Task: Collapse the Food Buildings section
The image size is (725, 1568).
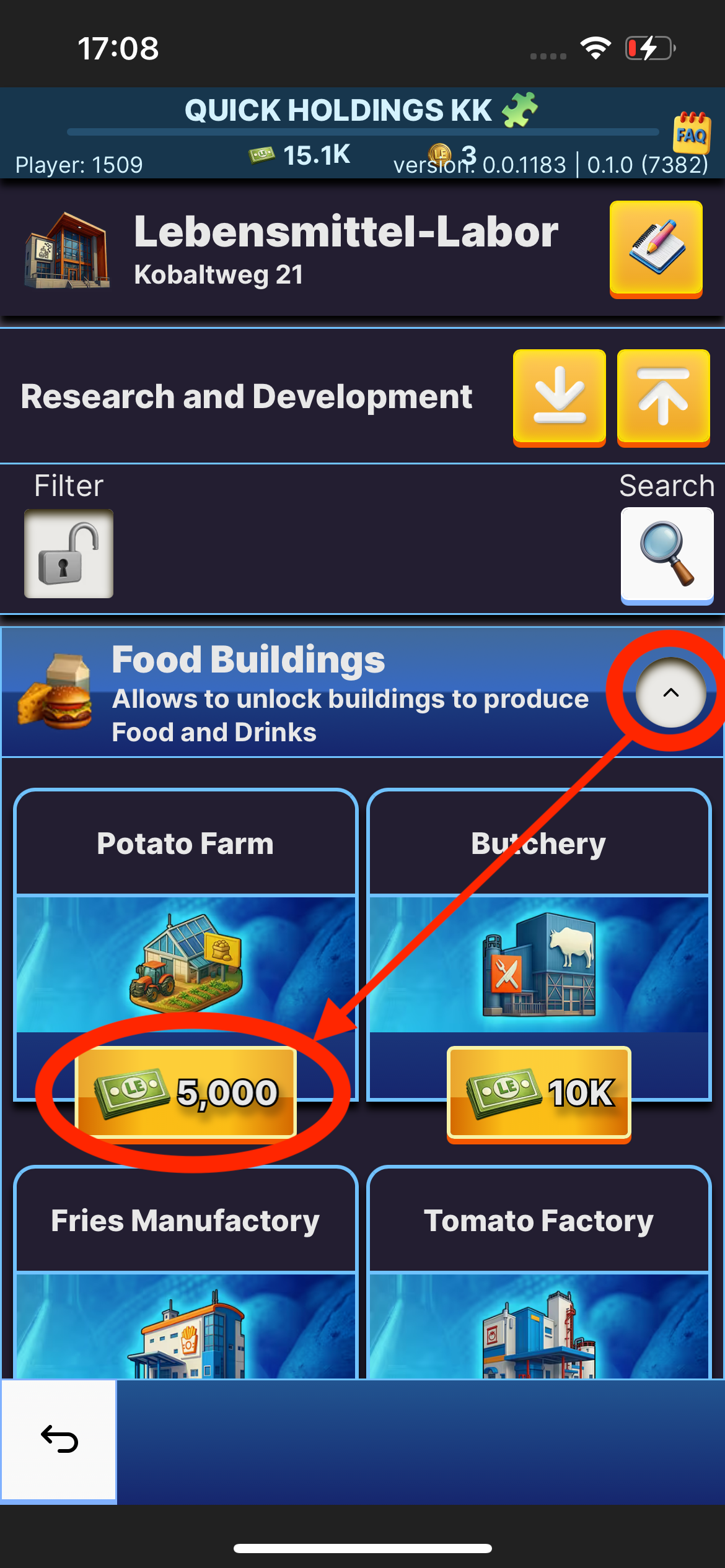Action: click(x=670, y=692)
